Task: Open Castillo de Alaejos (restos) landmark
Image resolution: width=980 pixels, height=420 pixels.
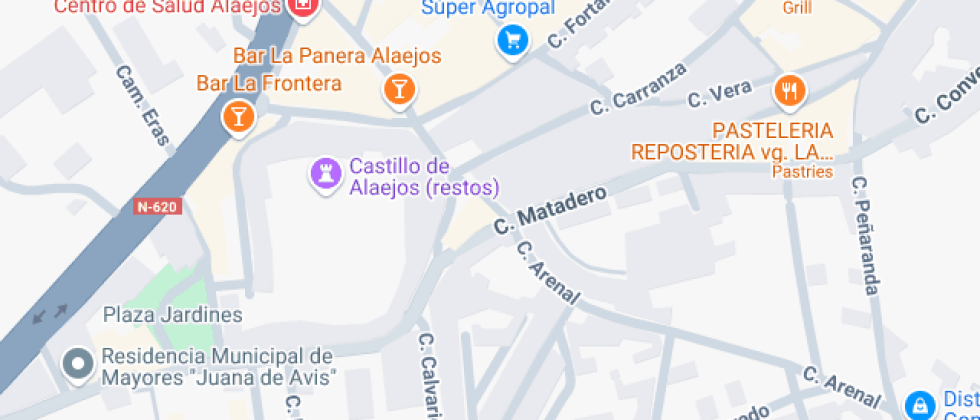Action: pos(324,174)
